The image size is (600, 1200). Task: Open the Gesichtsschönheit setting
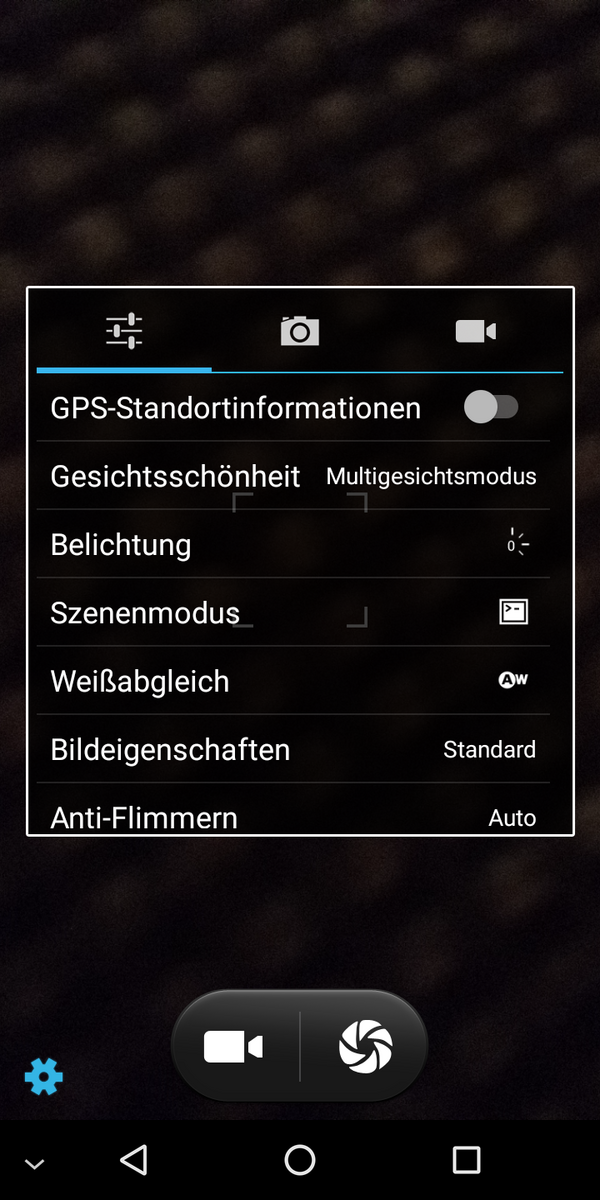[x=293, y=476]
